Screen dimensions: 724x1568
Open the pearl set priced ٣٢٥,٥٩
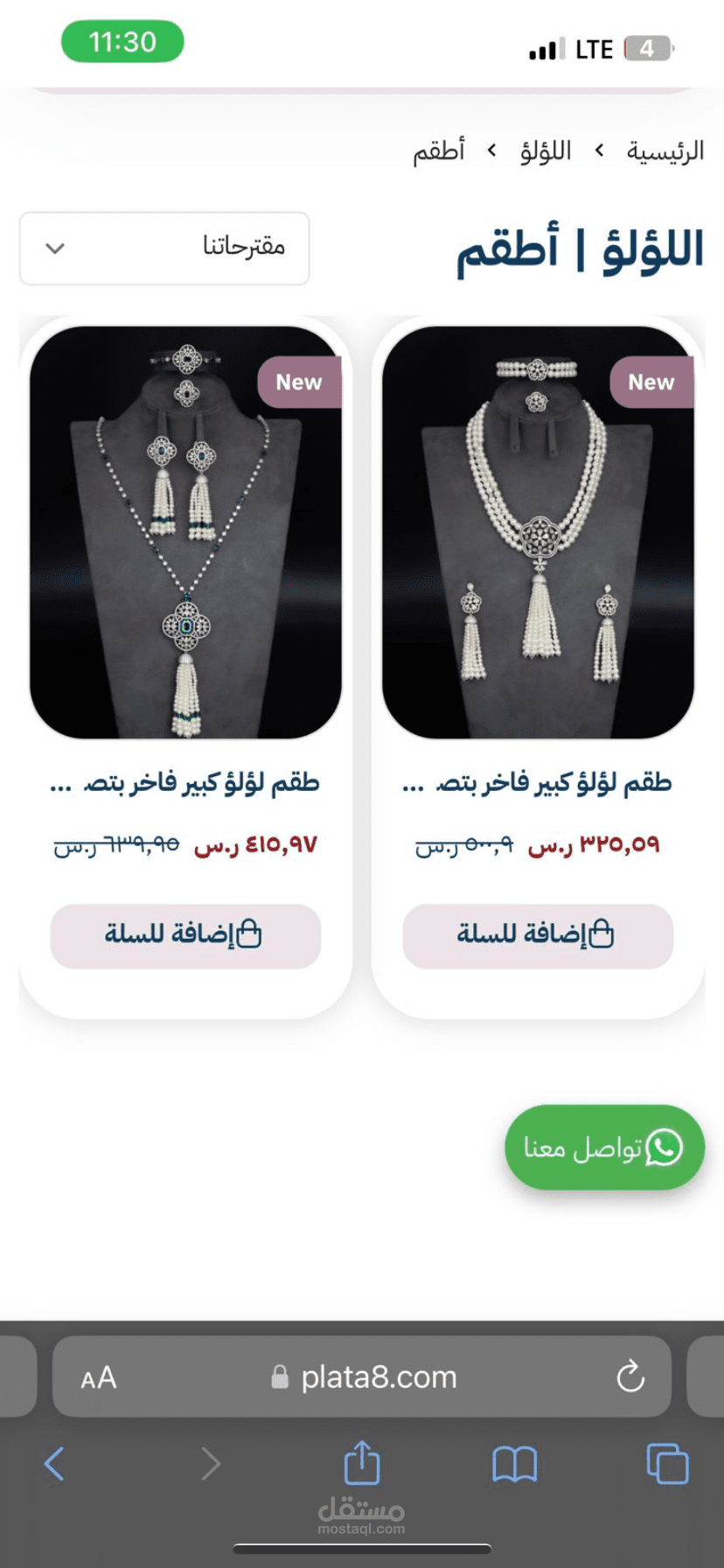click(x=538, y=532)
